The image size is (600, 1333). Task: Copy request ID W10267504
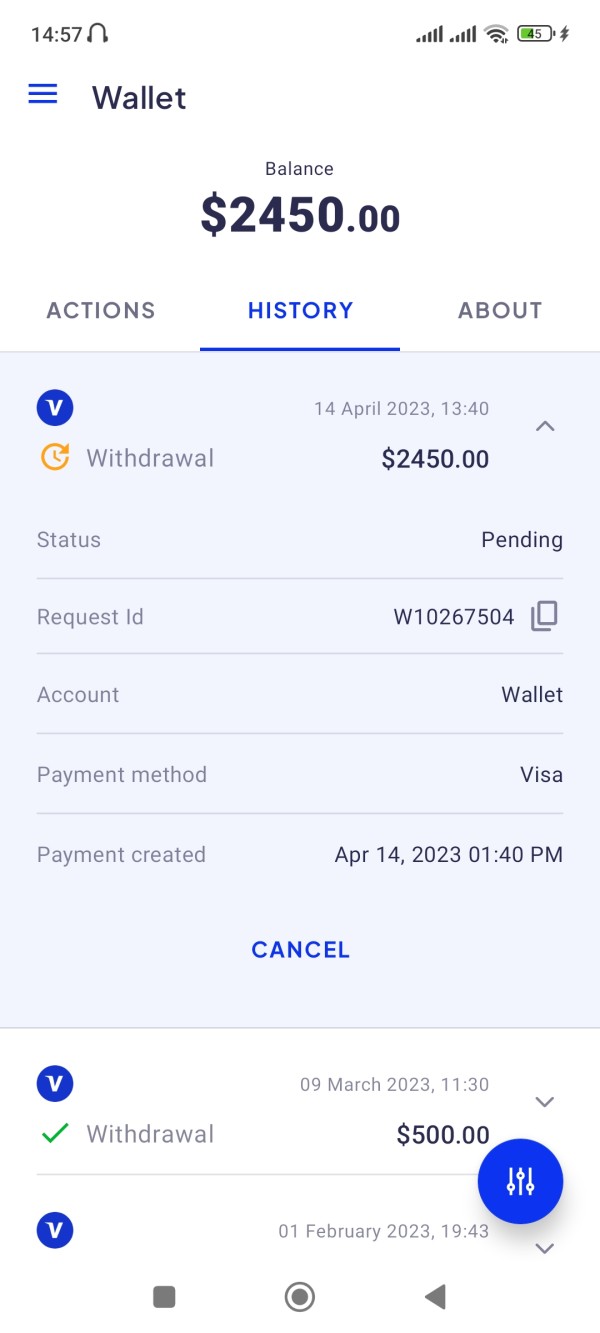[544, 616]
